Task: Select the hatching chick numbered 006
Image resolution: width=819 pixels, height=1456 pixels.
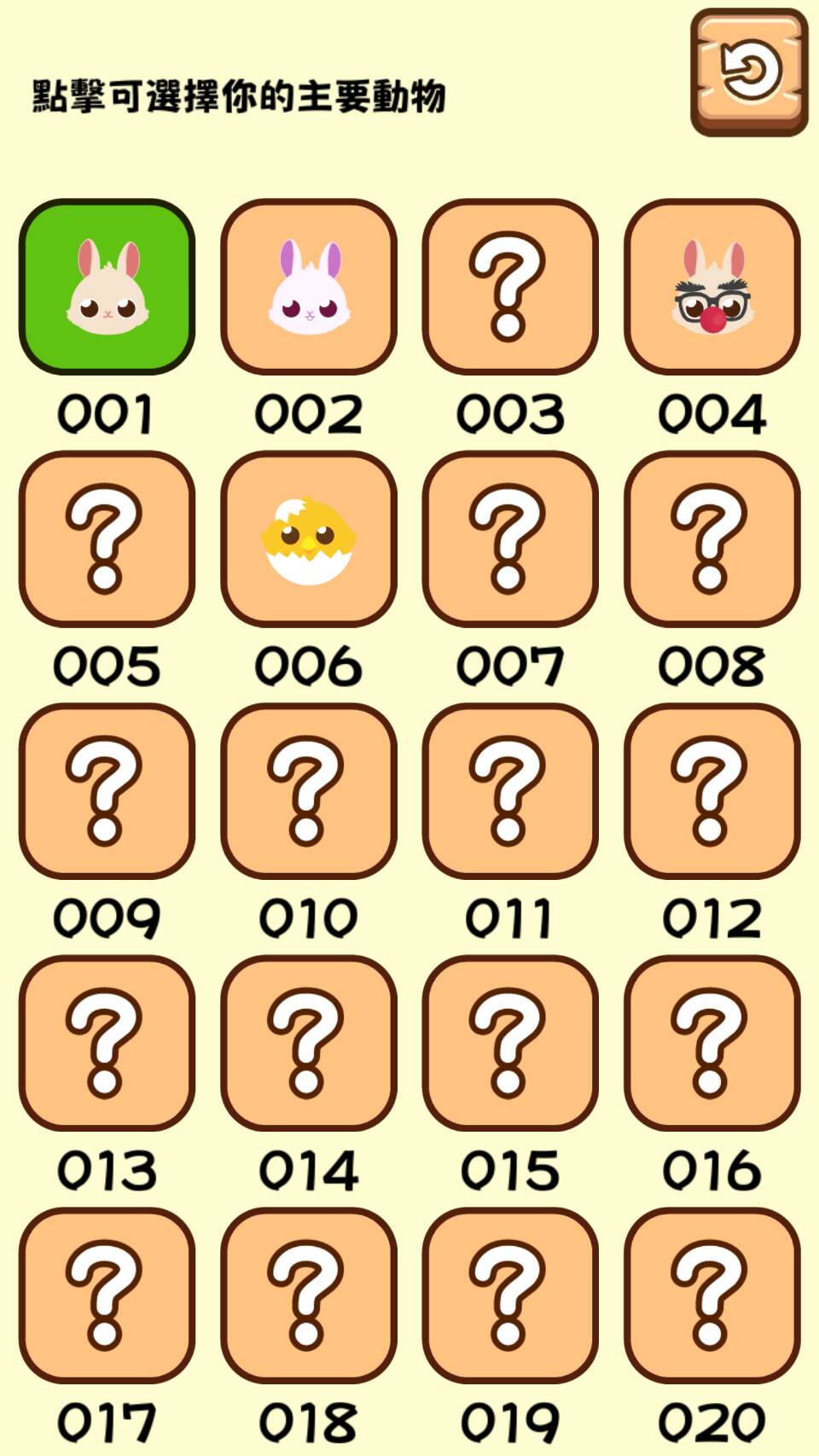Action: pyautogui.click(x=309, y=539)
